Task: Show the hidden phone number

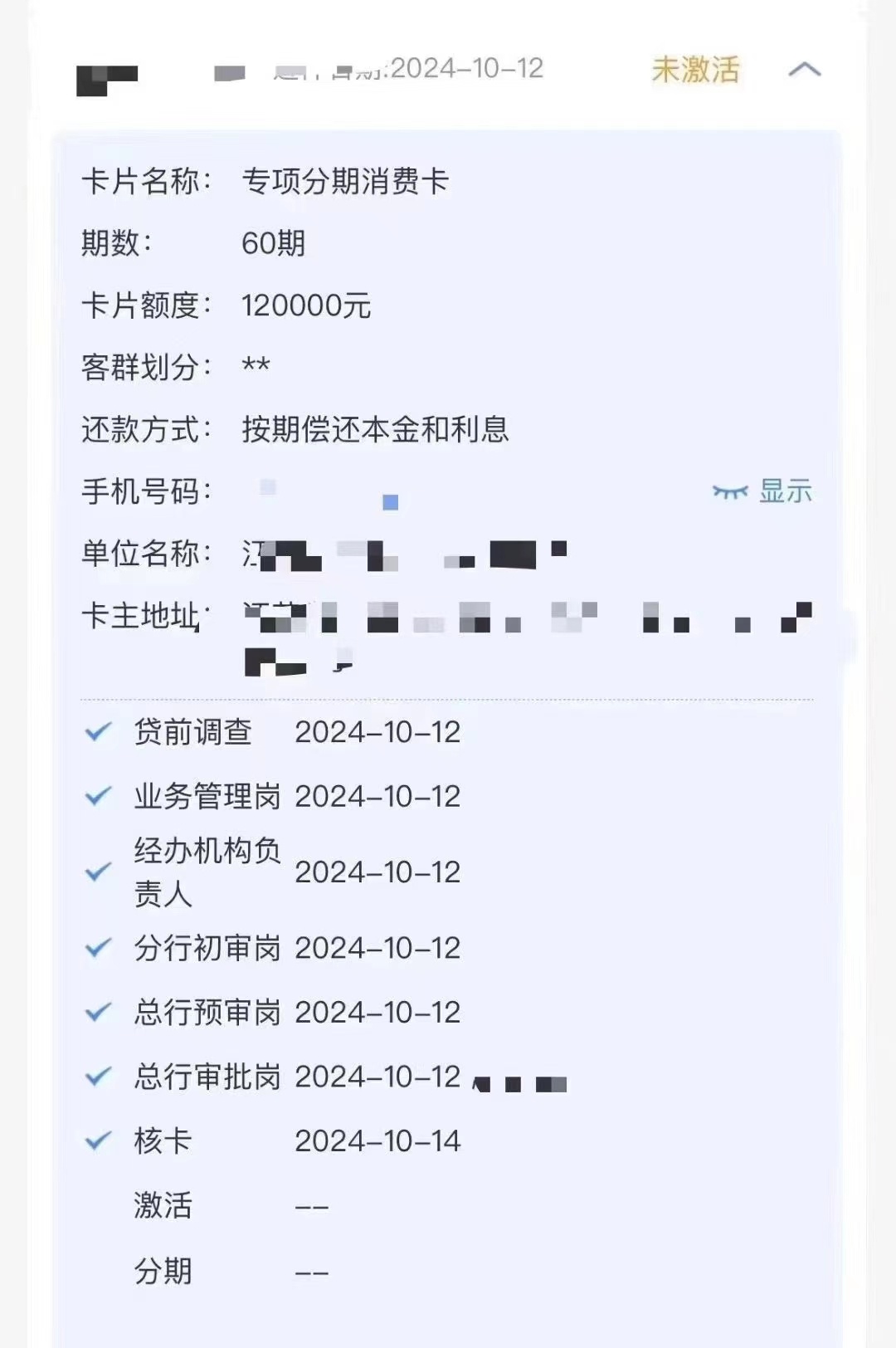Action: (762, 491)
